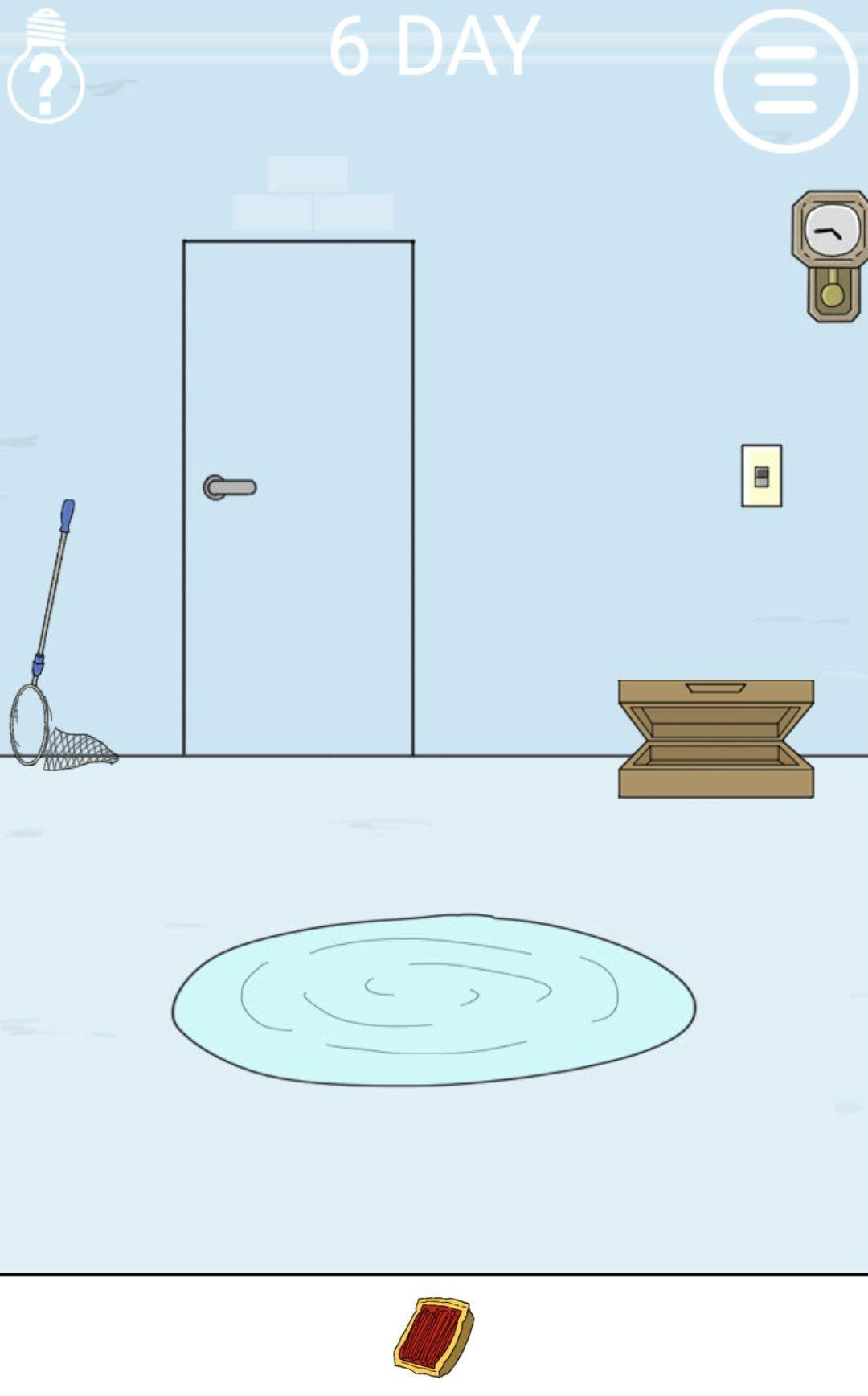Examine the pendulum wall clock

[x=831, y=255]
